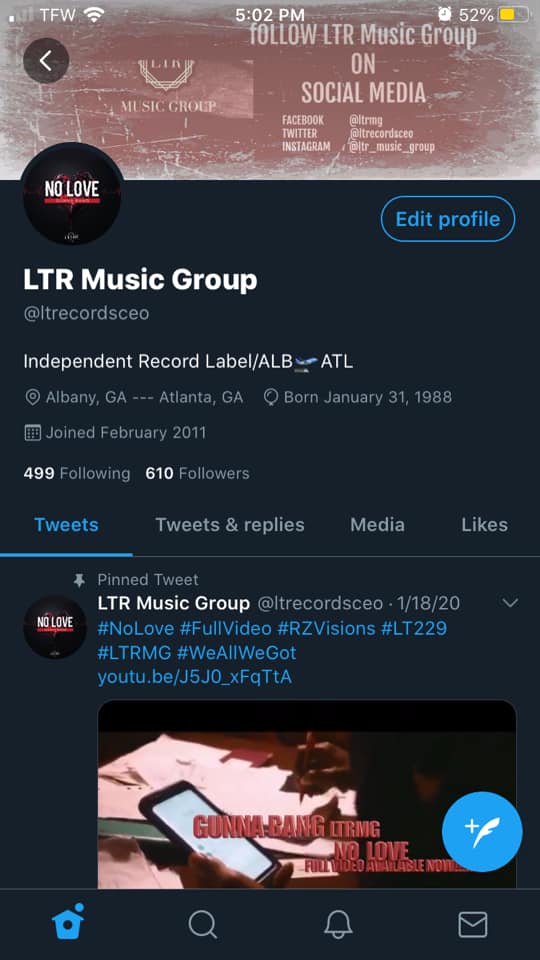
Task: Open direct messages envelope
Action: pyautogui.click(x=473, y=924)
